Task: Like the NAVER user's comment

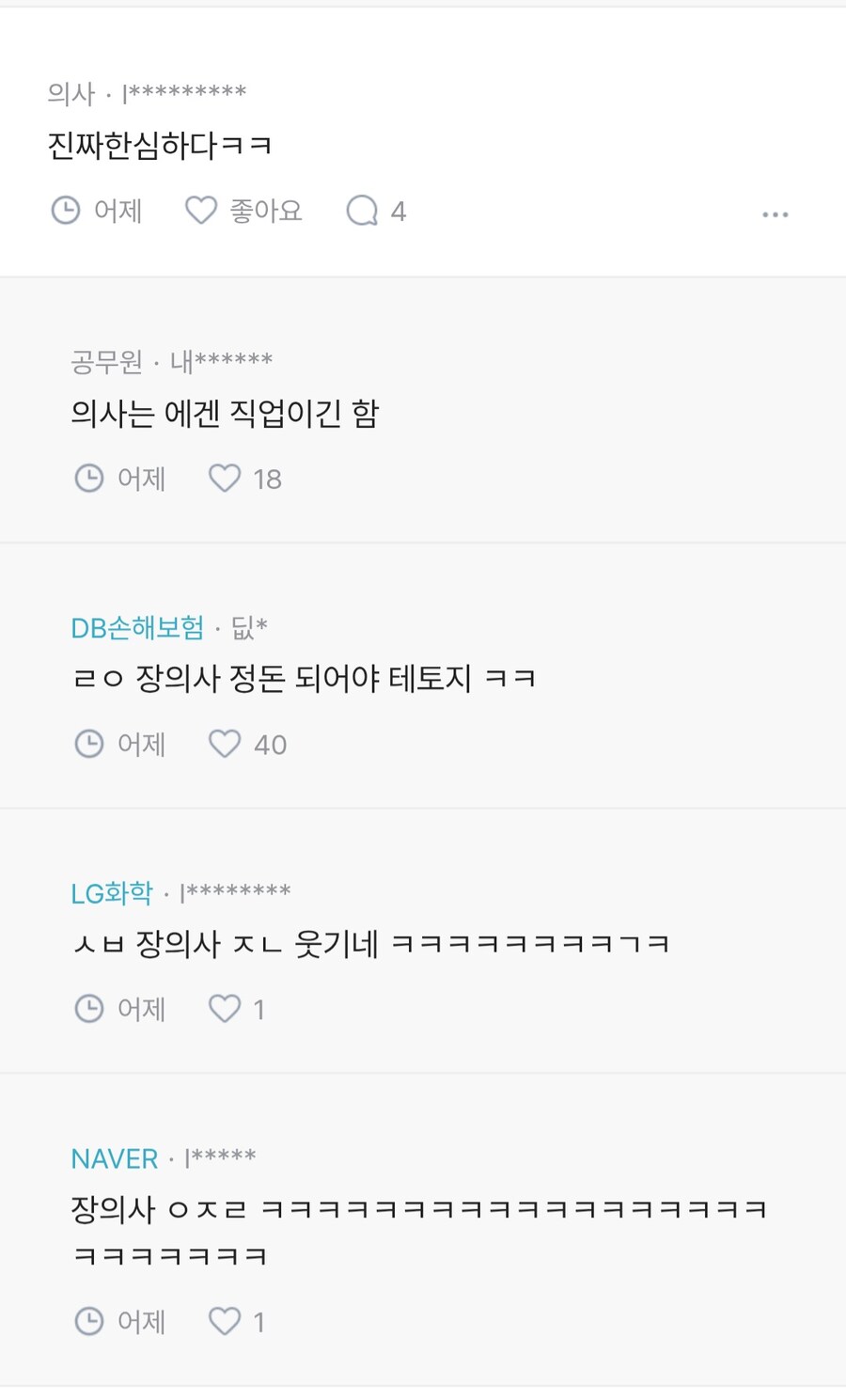Action: pyautogui.click(x=225, y=1321)
